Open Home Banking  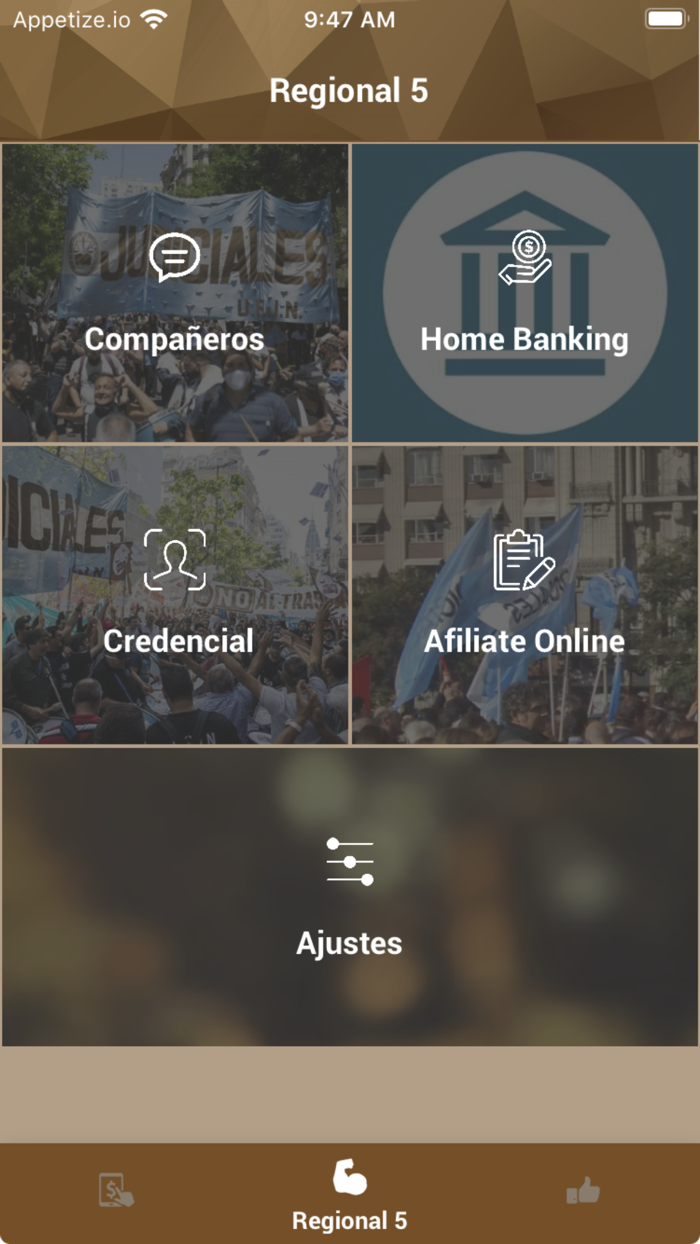click(x=525, y=293)
